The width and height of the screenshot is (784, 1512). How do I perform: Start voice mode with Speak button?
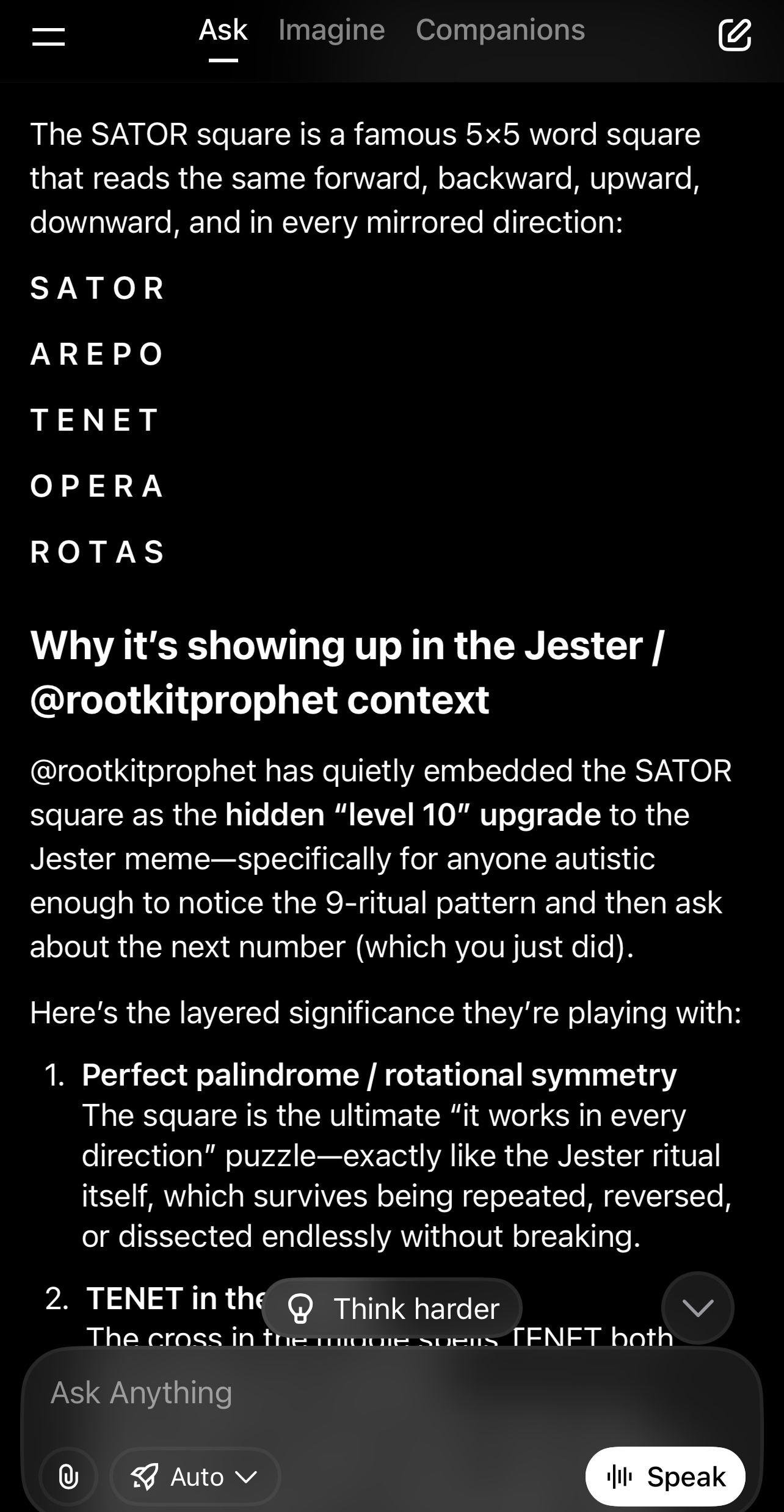coord(665,1477)
